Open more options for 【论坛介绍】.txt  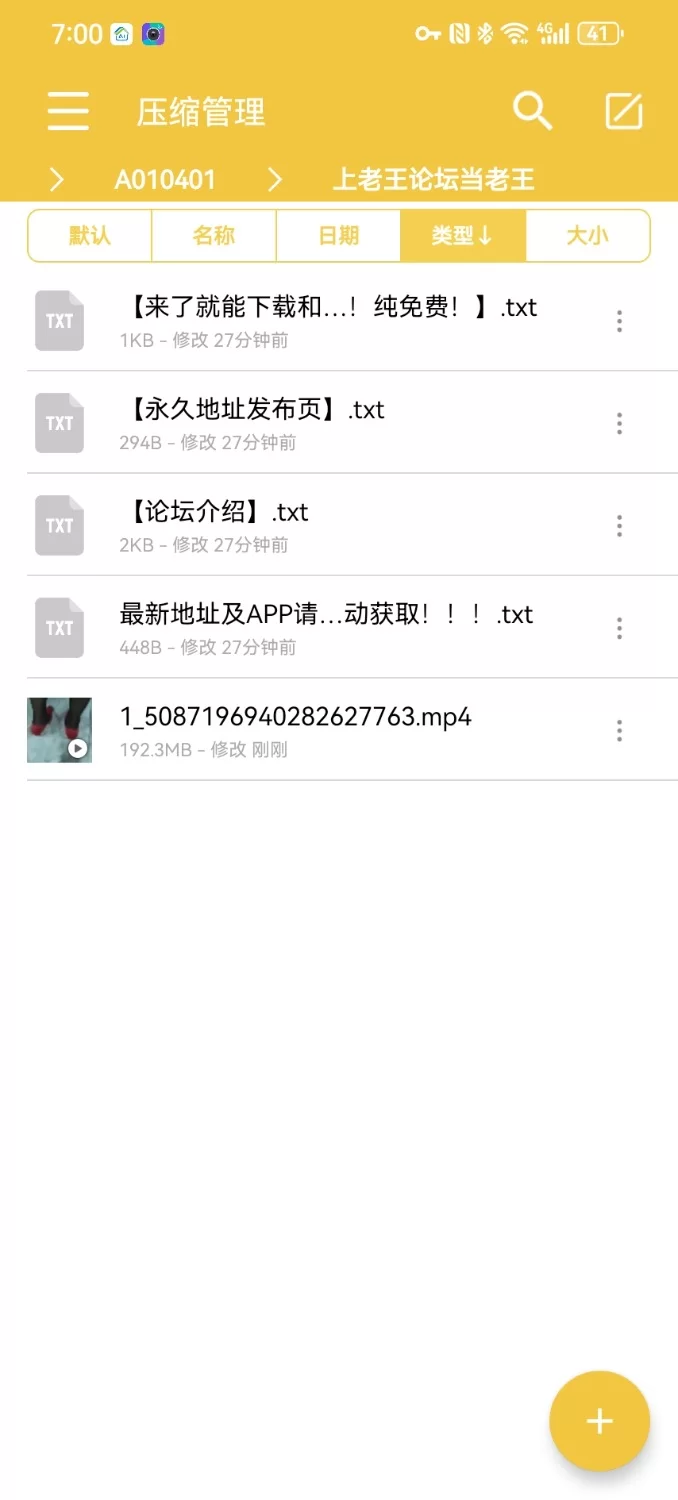[620, 526]
